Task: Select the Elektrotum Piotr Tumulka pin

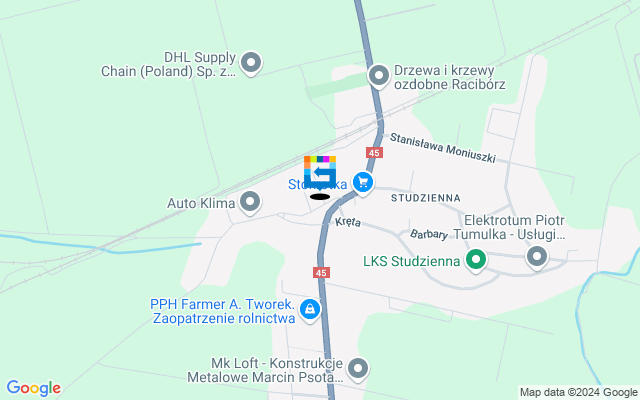Action: tap(537, 259)
